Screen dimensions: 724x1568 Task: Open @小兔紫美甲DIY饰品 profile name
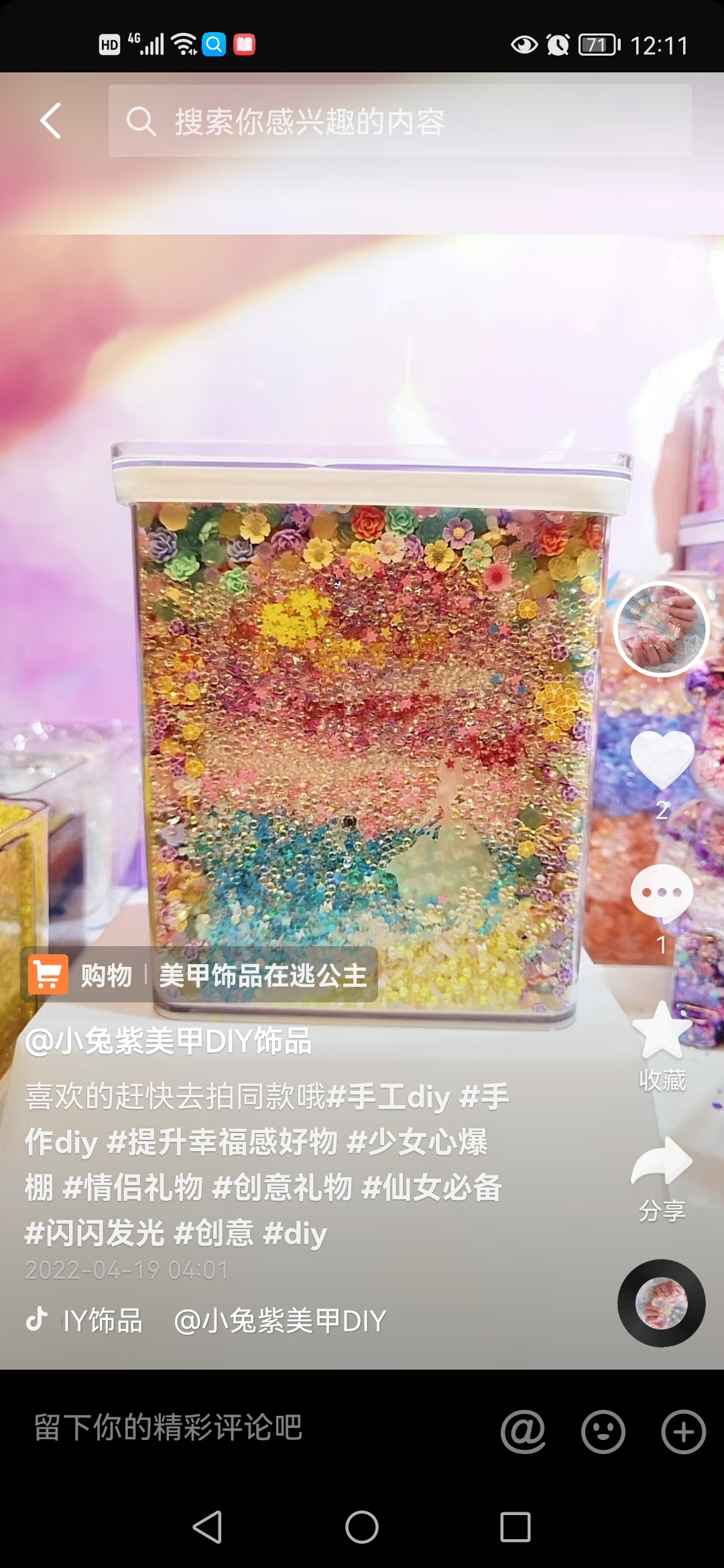point(168,1041)
